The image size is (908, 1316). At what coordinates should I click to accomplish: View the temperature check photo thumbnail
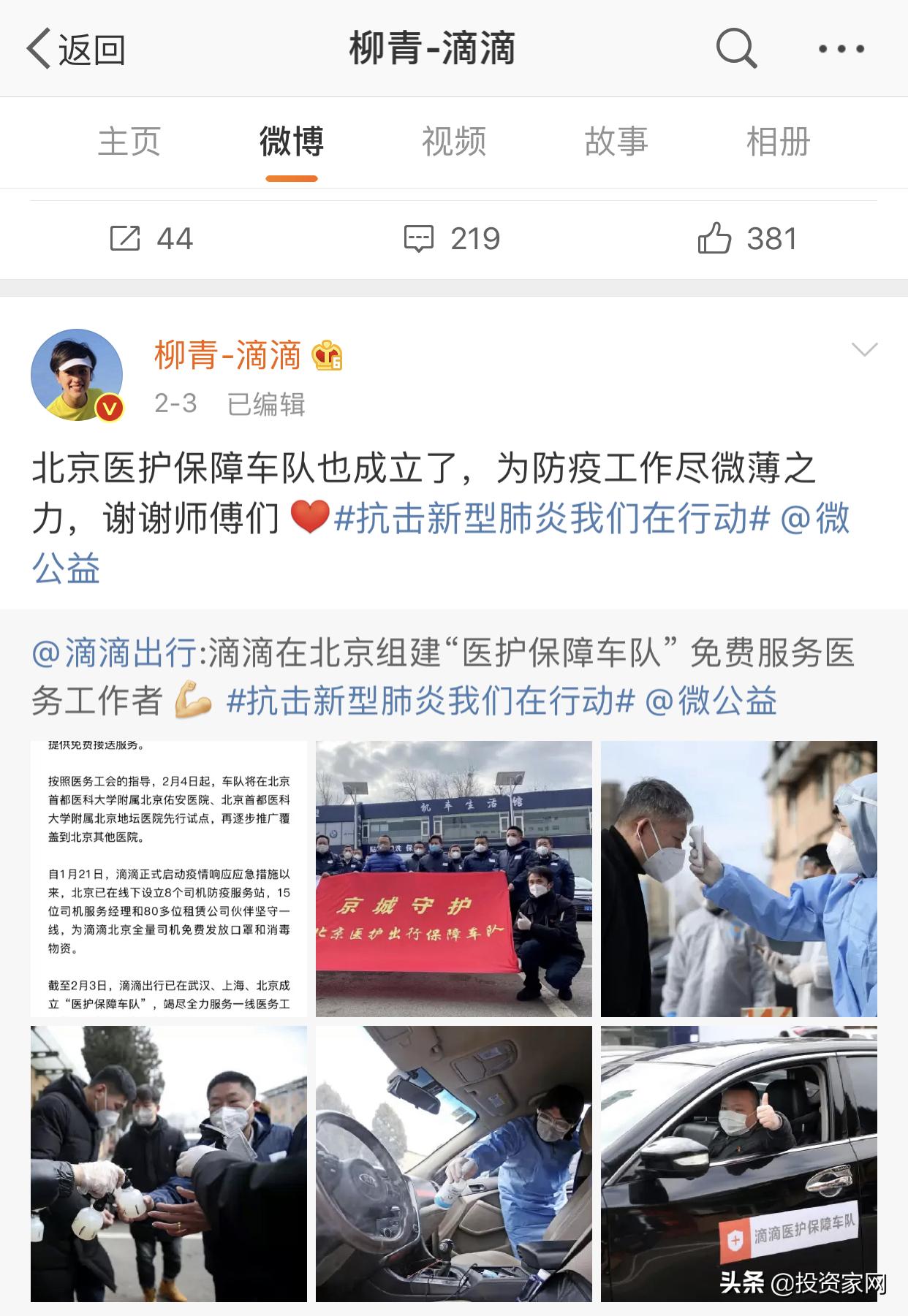tap(738, 877)
